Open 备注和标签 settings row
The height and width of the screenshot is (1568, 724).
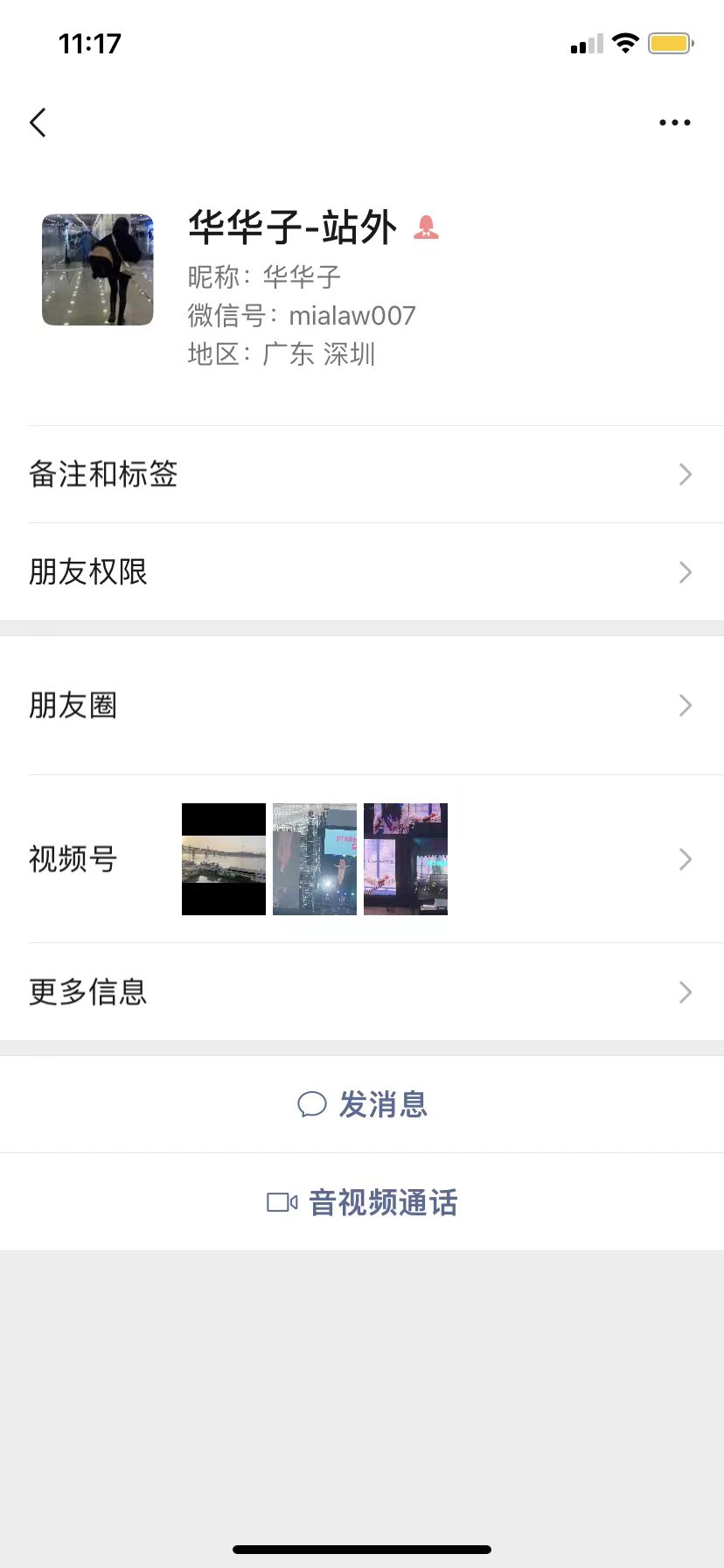362,474
